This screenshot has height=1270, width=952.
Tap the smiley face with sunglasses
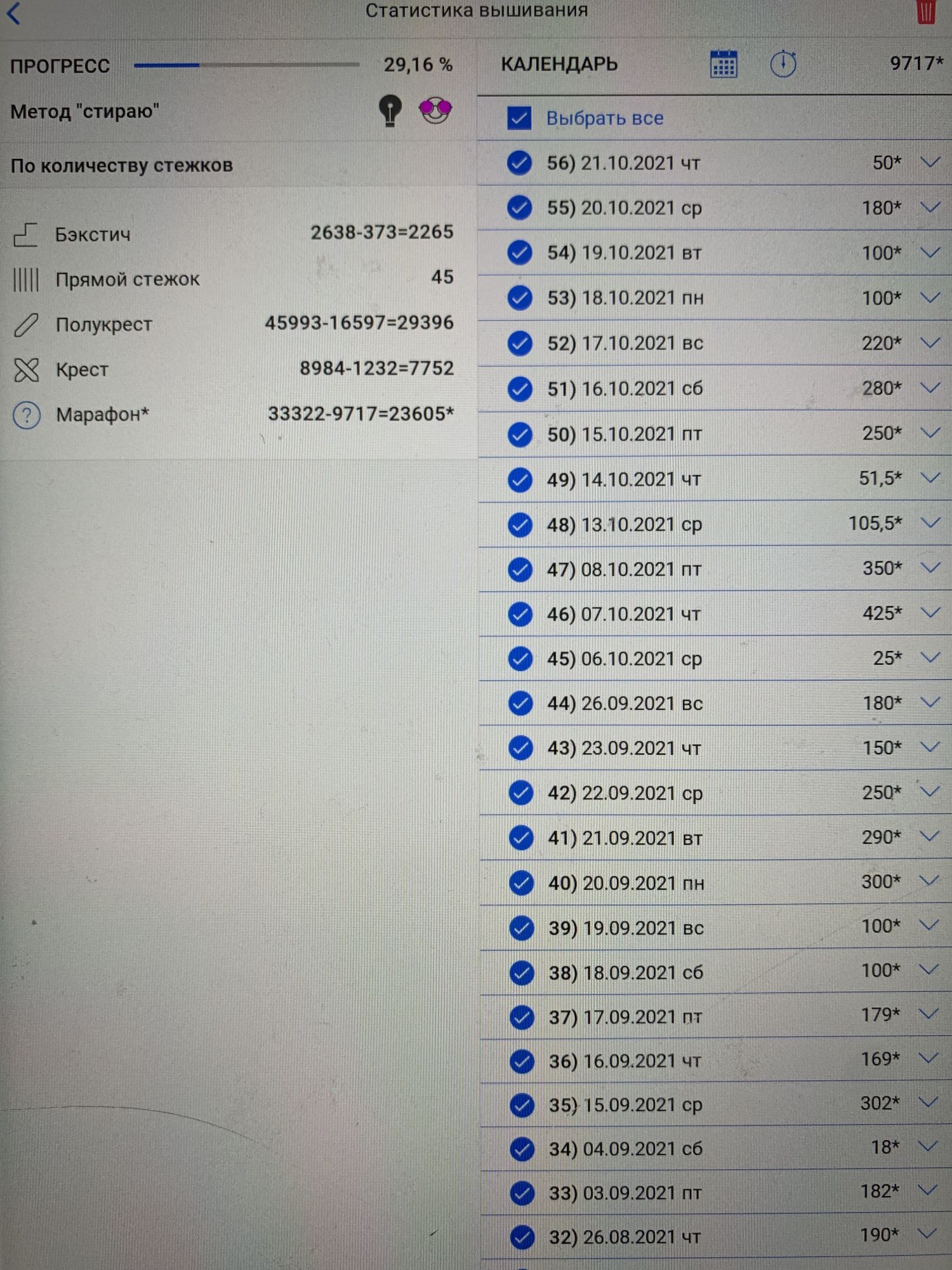pos(435,110)
